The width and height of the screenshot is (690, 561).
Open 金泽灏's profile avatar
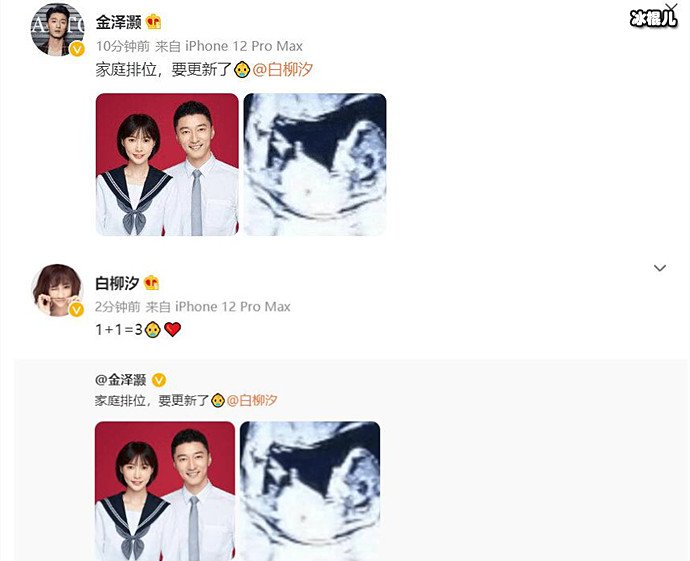(58, 29)
